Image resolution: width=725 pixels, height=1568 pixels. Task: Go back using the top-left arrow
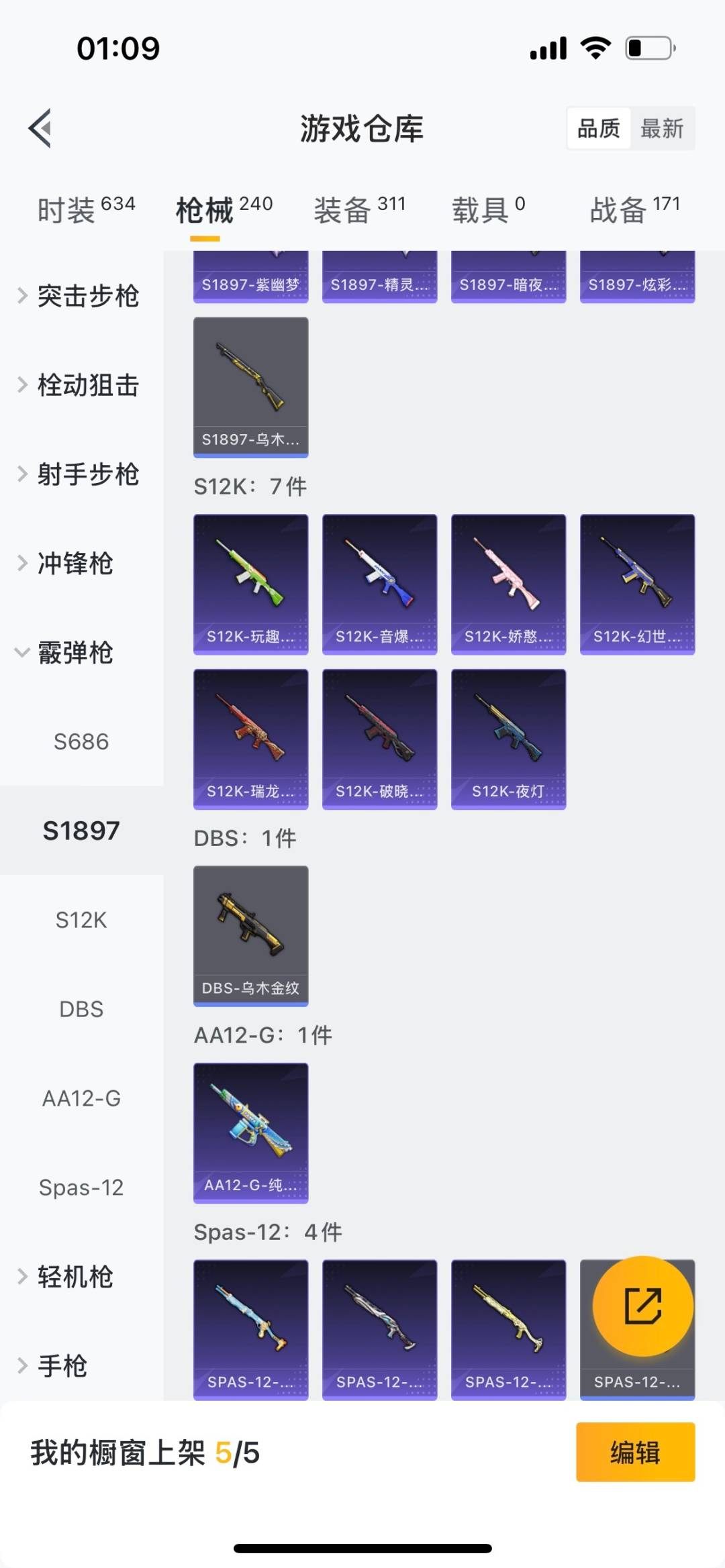(x=40, y=127)
